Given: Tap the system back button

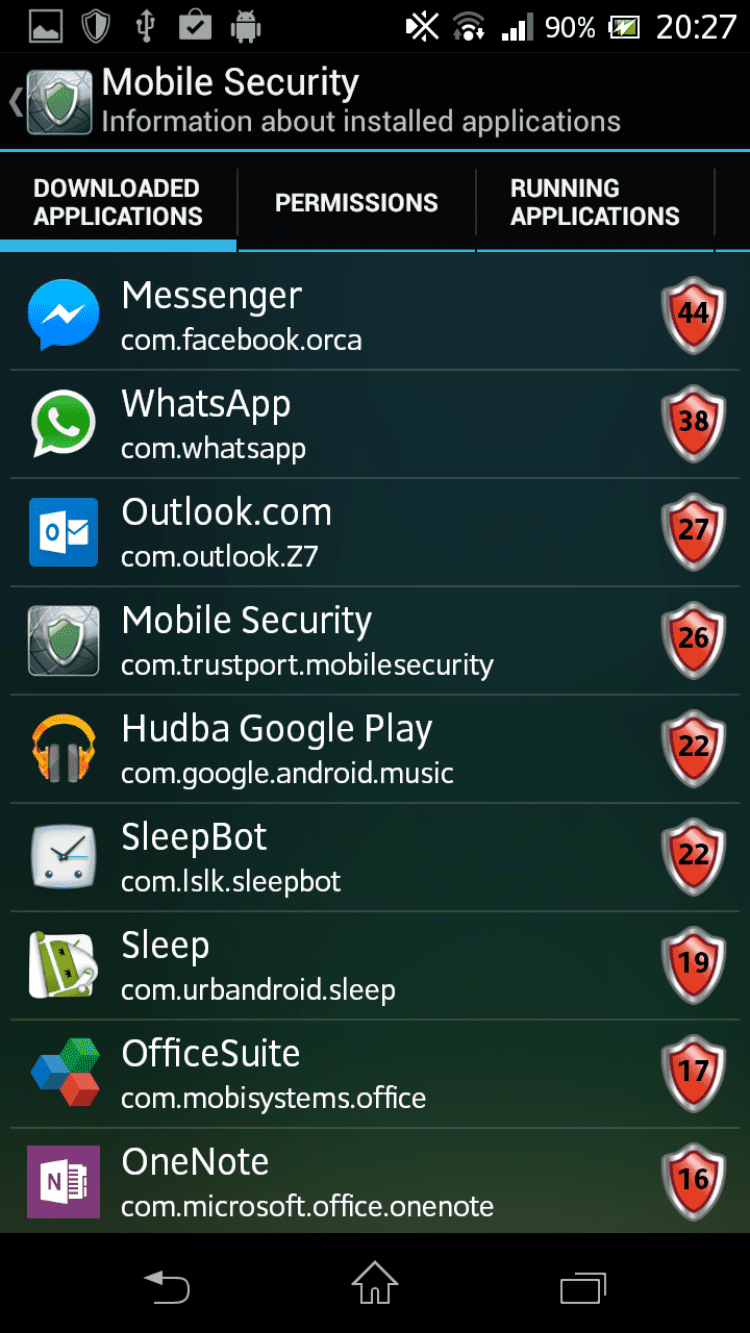Looking at the screenshot, I should point(166,1285).
